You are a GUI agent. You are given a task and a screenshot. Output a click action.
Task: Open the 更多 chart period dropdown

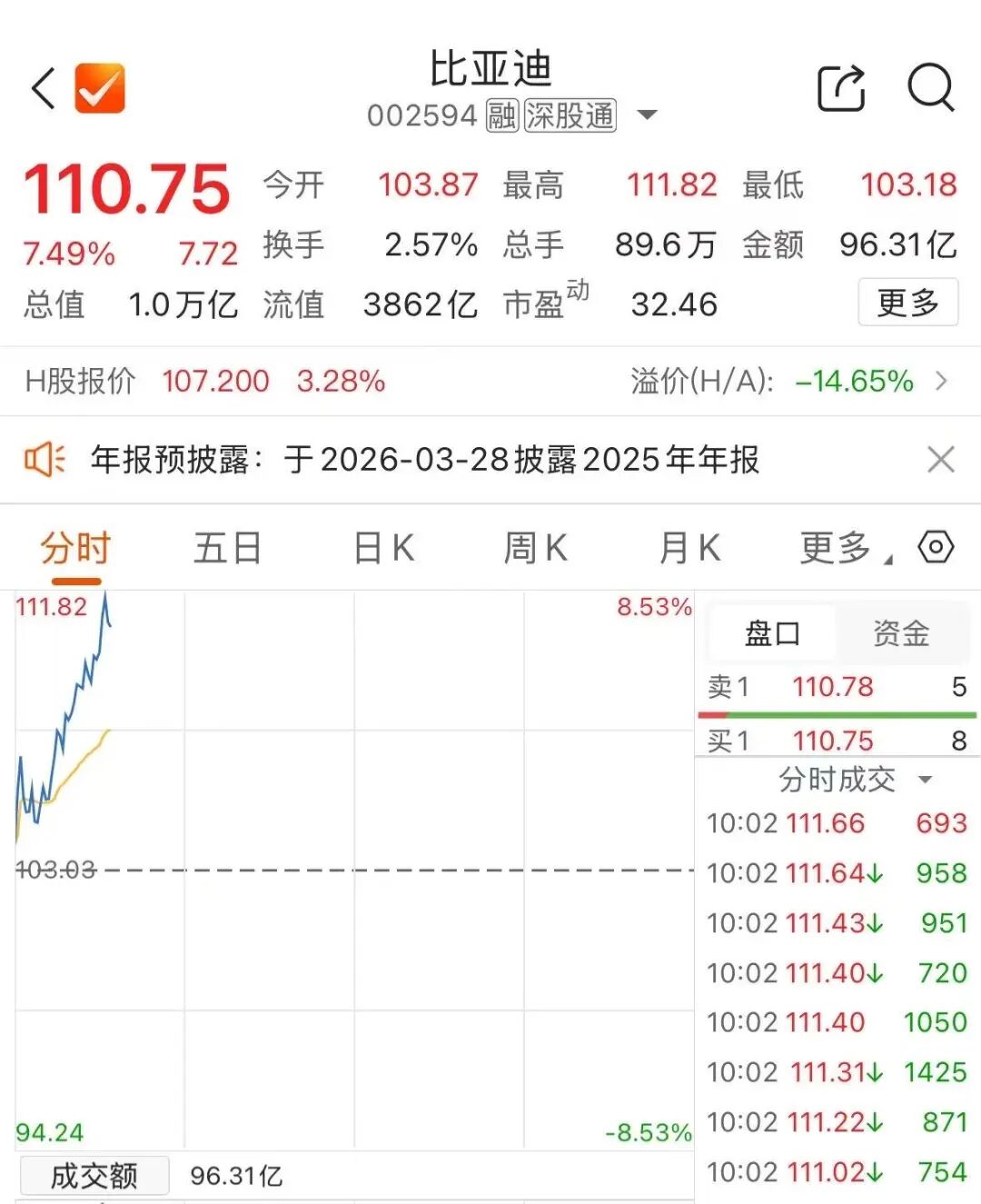(x=844, y=548)
